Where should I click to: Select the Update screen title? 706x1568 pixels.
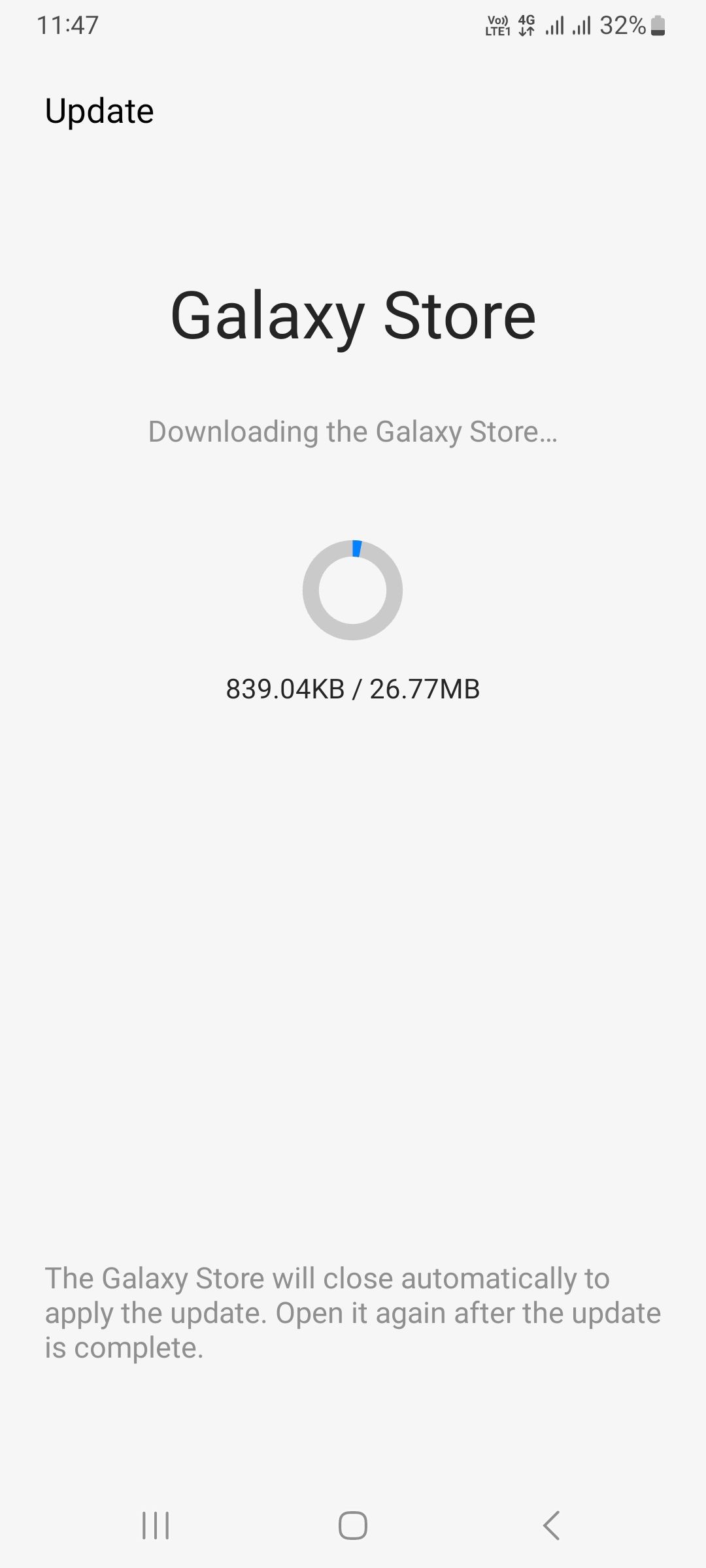[98, 110]
